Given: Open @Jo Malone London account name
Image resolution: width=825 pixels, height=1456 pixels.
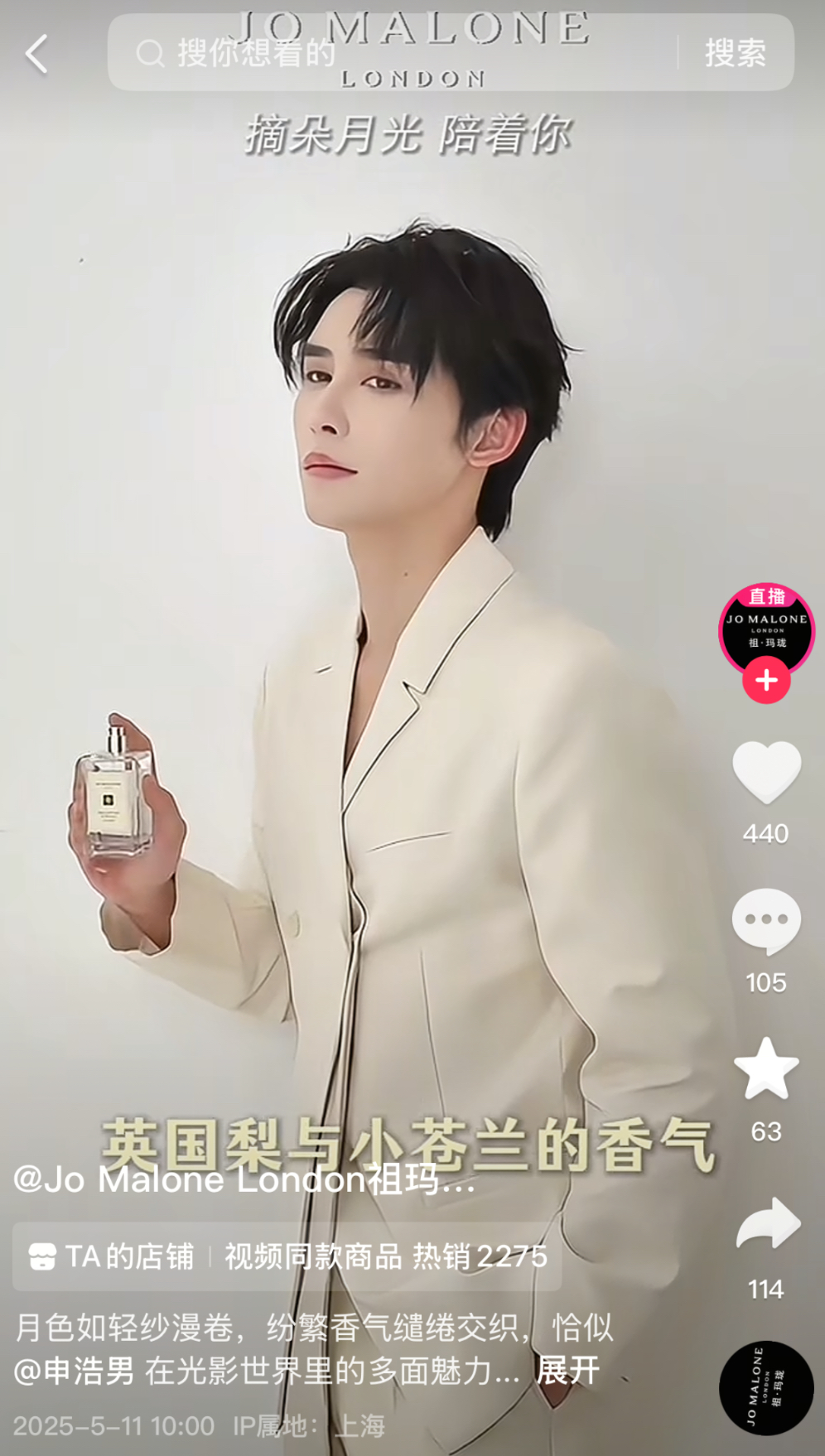Looking at the screenshot, I should [244, 1179].
